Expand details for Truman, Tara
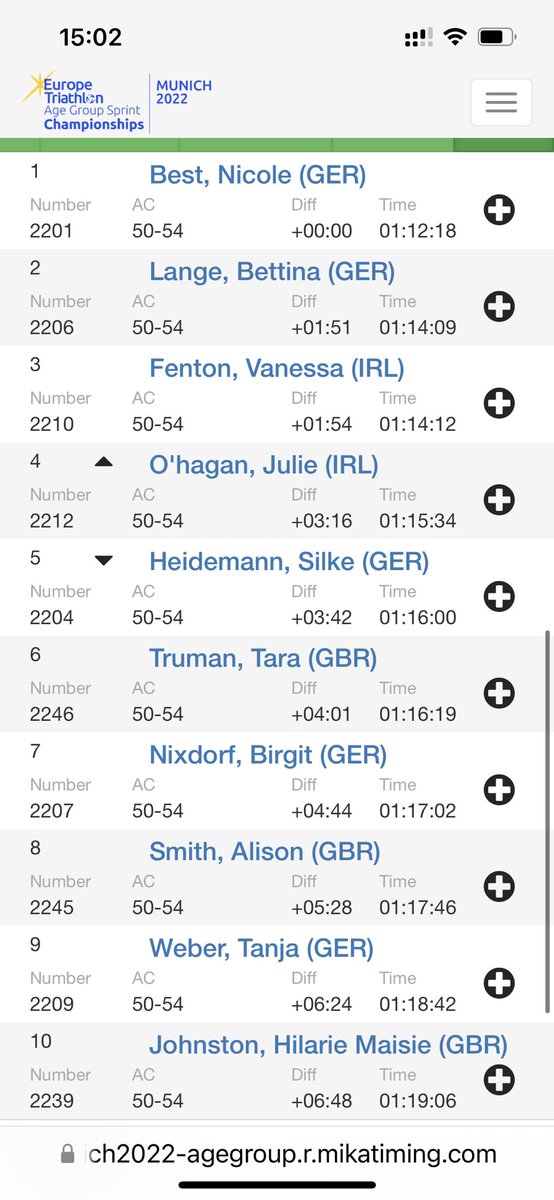554x1200 pixels. (x=499, y=693)
